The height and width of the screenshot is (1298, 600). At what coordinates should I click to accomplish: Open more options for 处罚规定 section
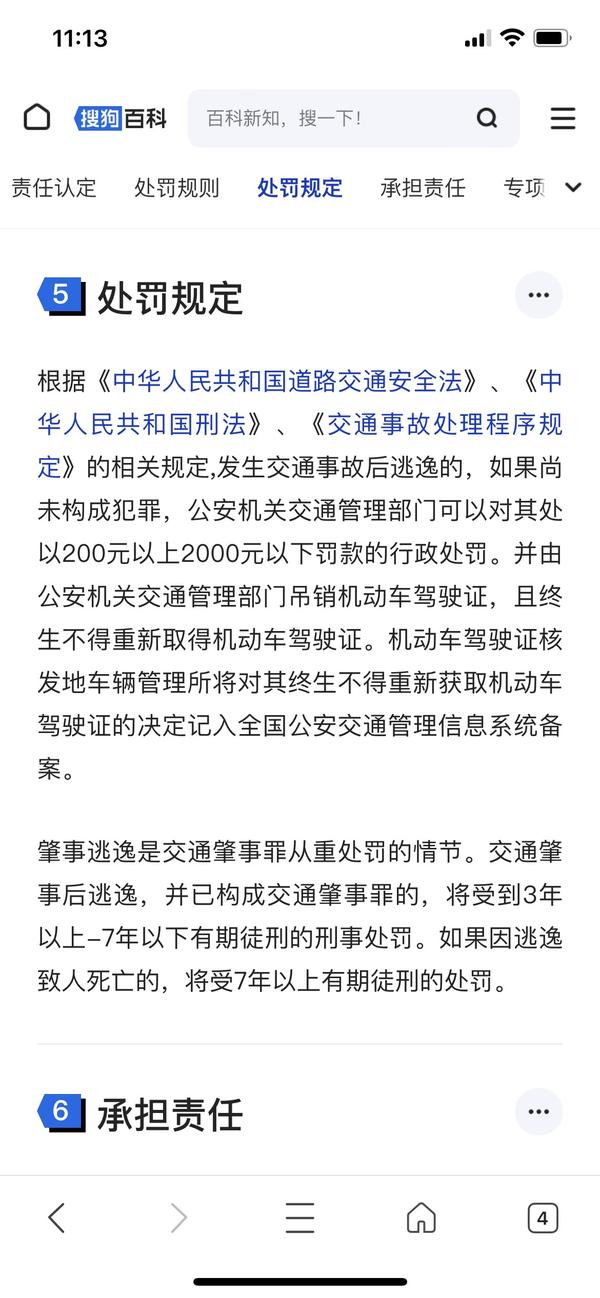tap(539, 295)
